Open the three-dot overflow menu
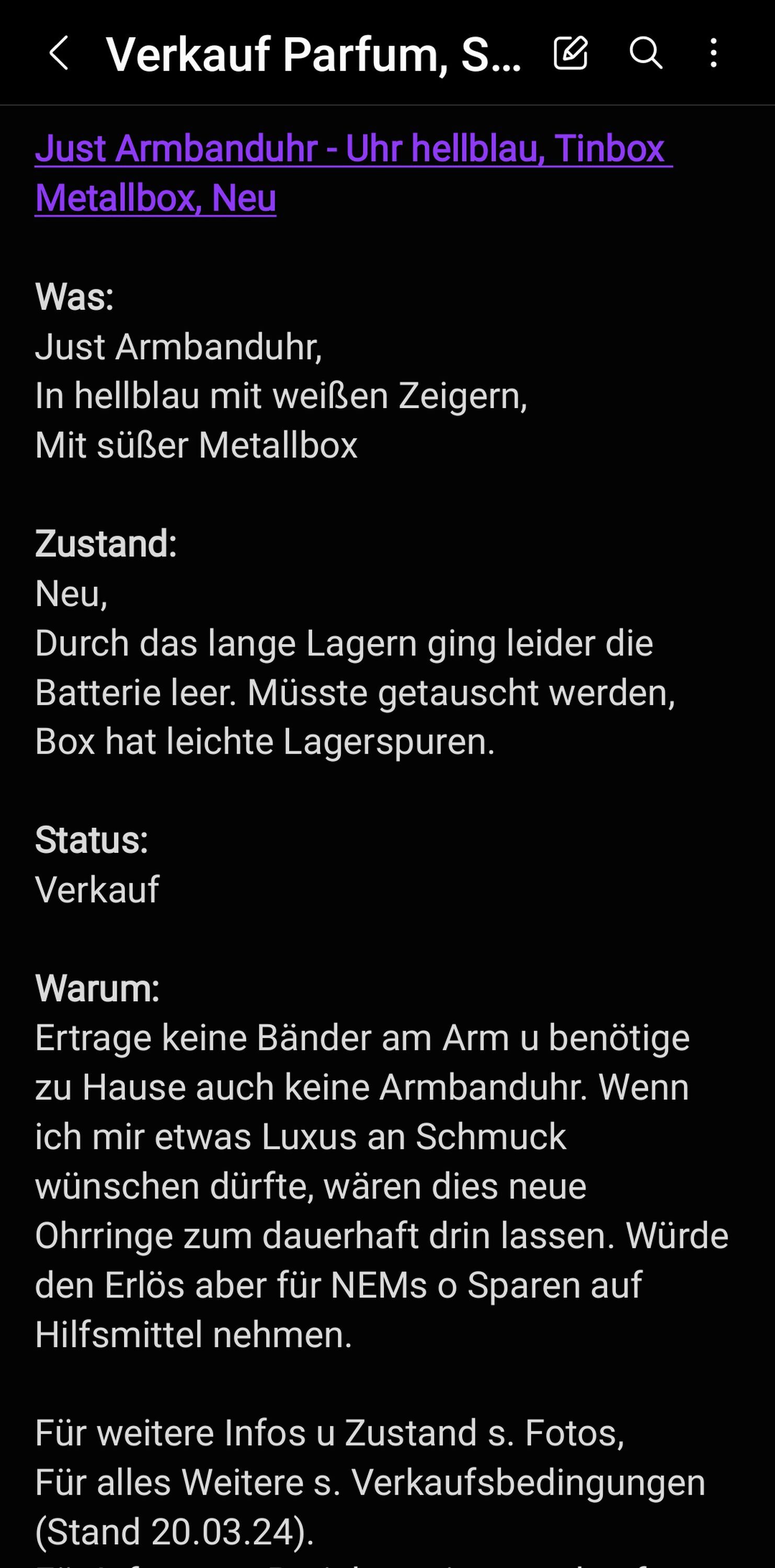The image size is (775, 1568). click(x=713, y=53)
